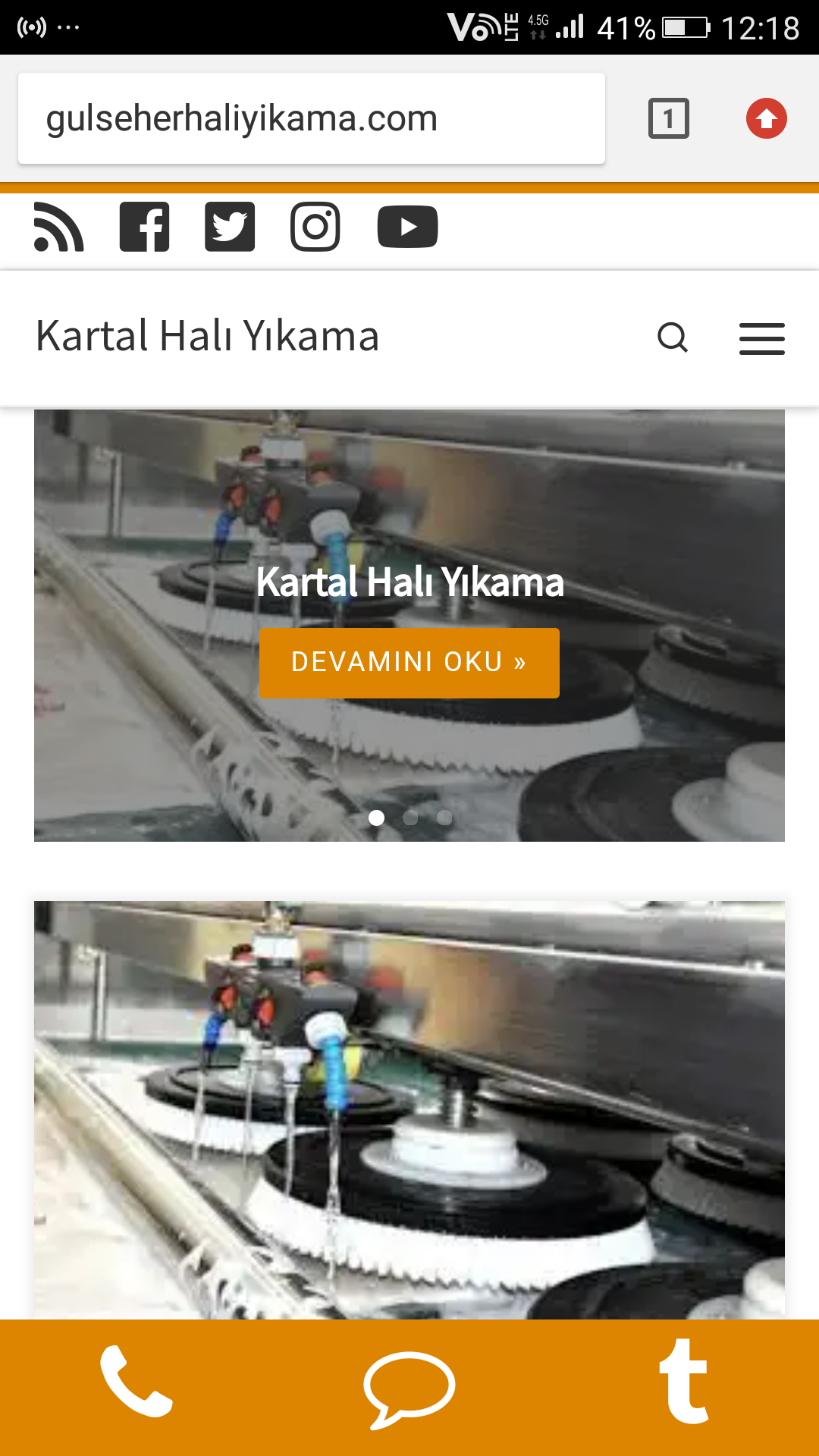Screen dimensions: 819x1456
Task: Tap the URL address bar
Action: point(311,118)
